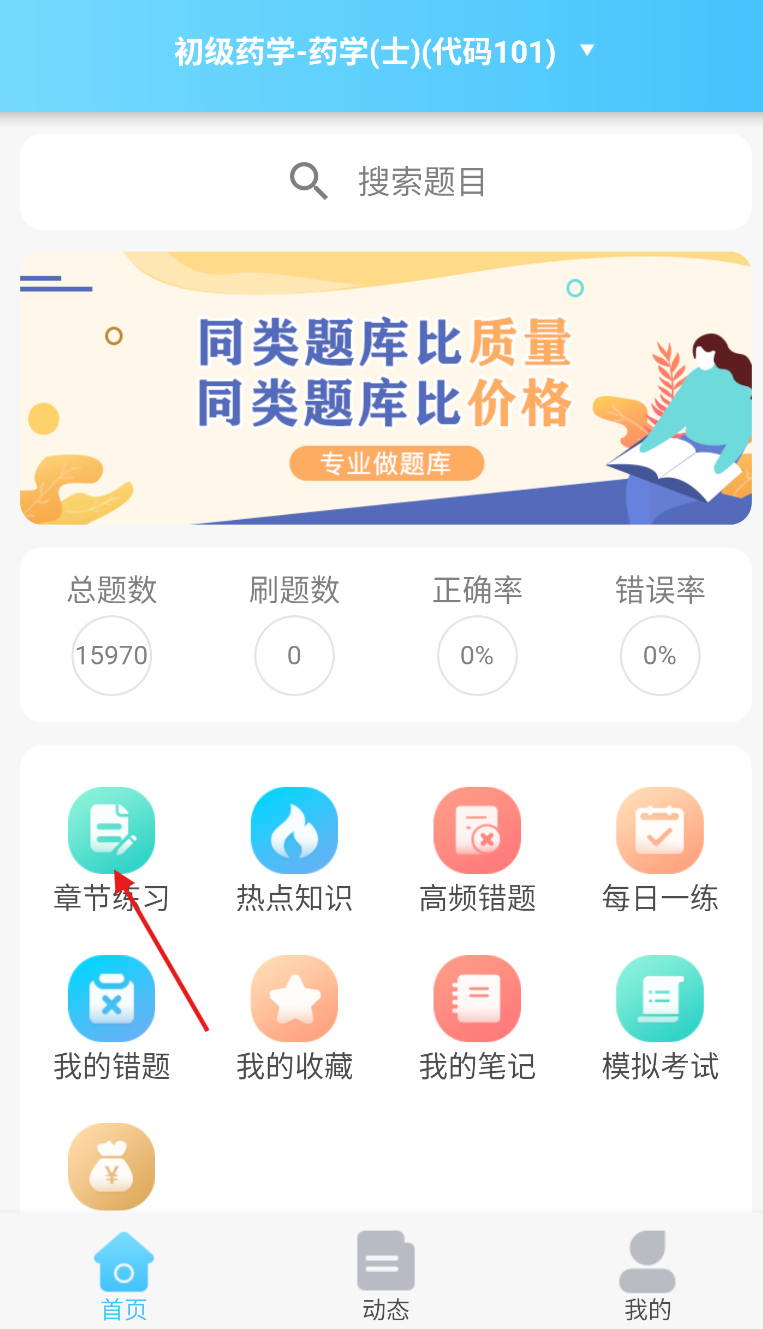Switch to the 动态 tab
This screenshot has height=1329, width=763.
(386, 1275)
